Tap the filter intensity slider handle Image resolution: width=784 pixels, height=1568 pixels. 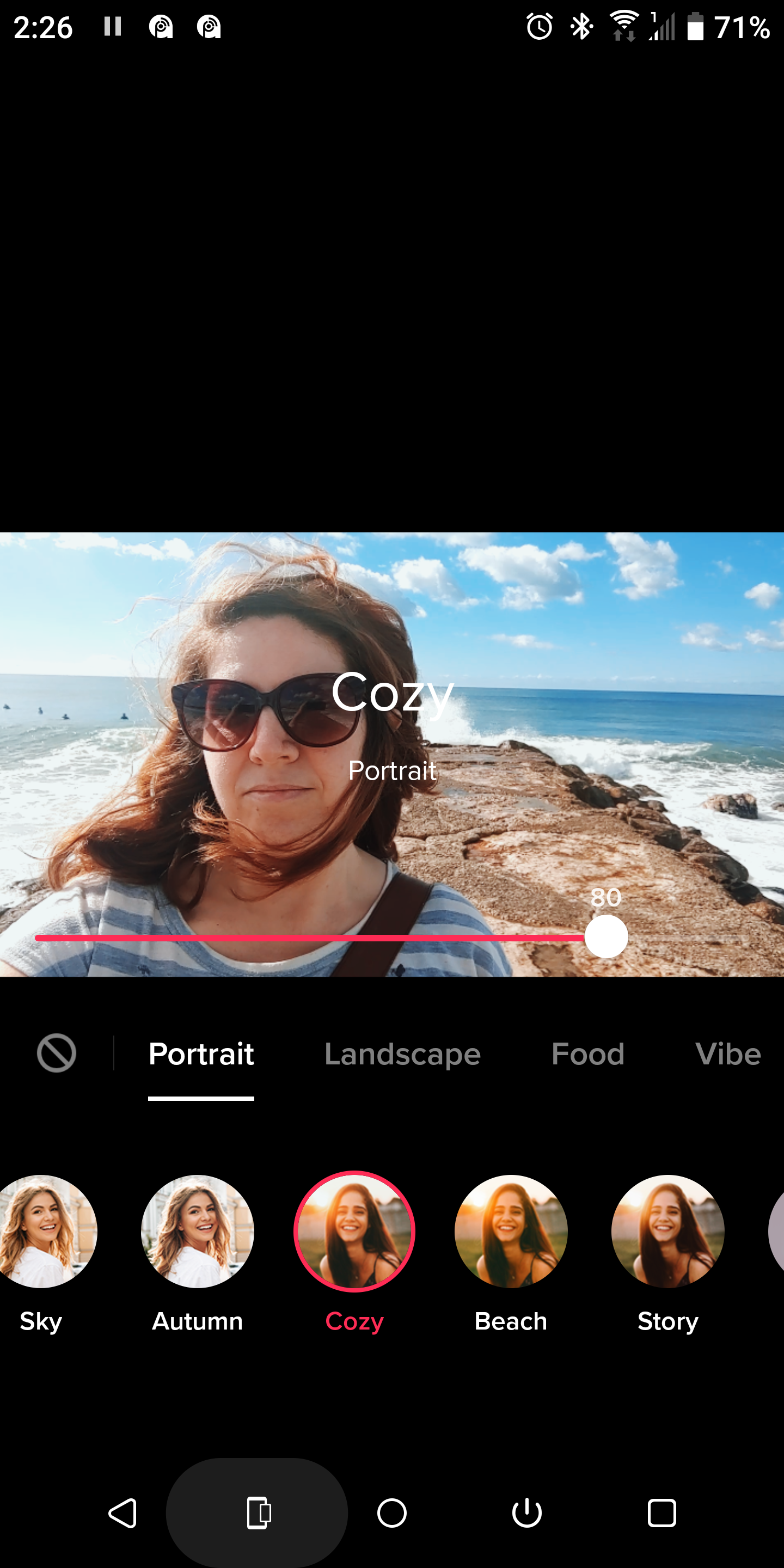coord(605,938)
